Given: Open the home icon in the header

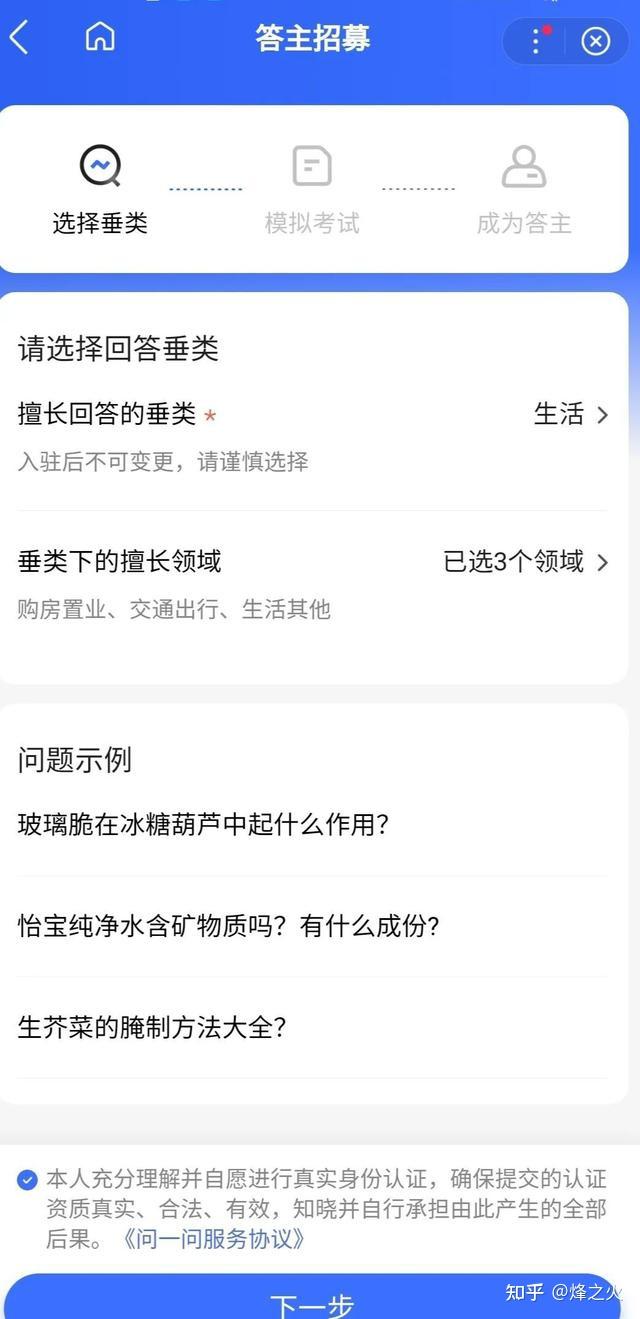Looking at the screenshot, I should click(x=100, y=37).
